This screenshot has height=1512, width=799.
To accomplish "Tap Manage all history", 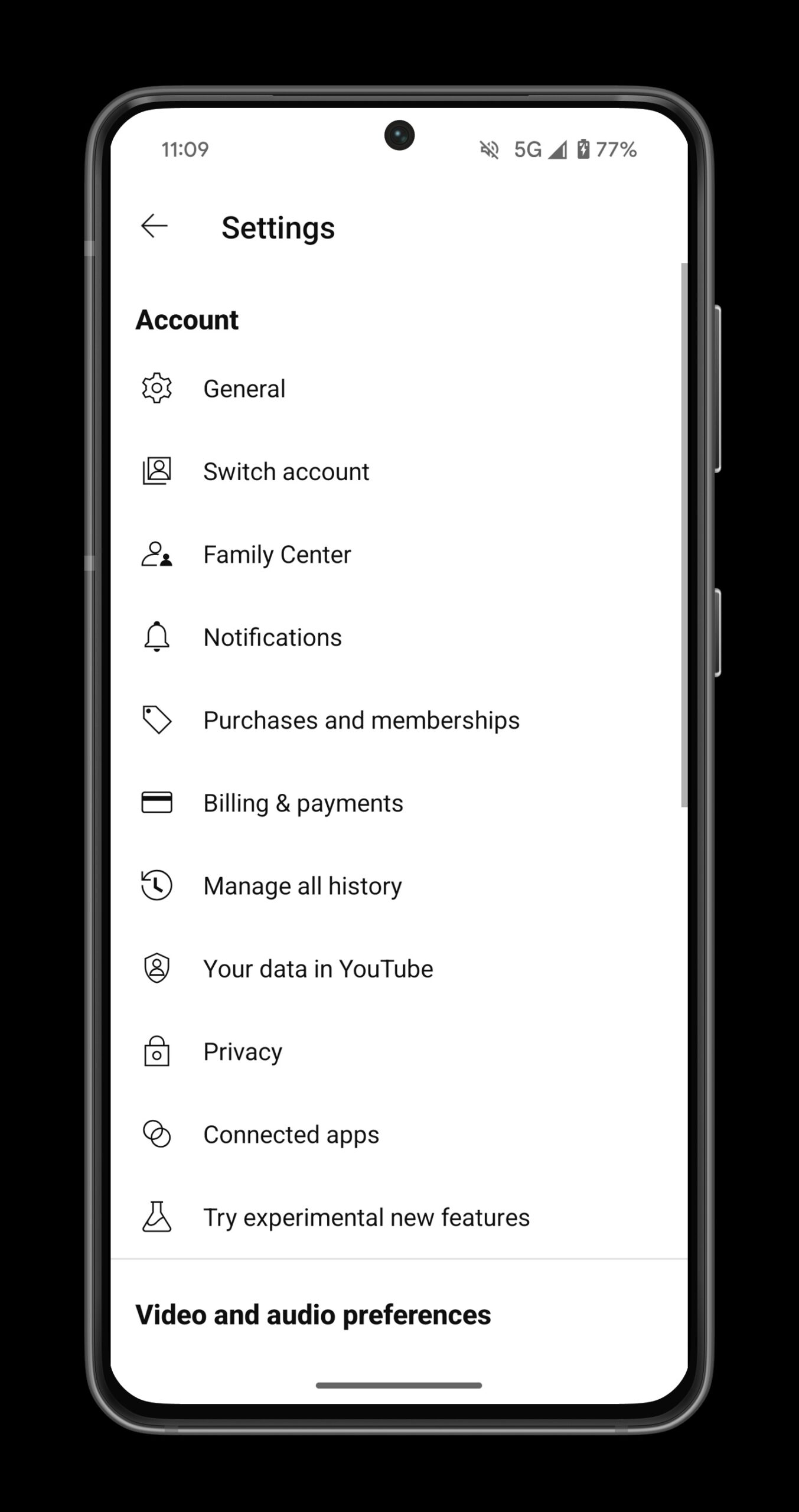I will (x=302, y=886).
